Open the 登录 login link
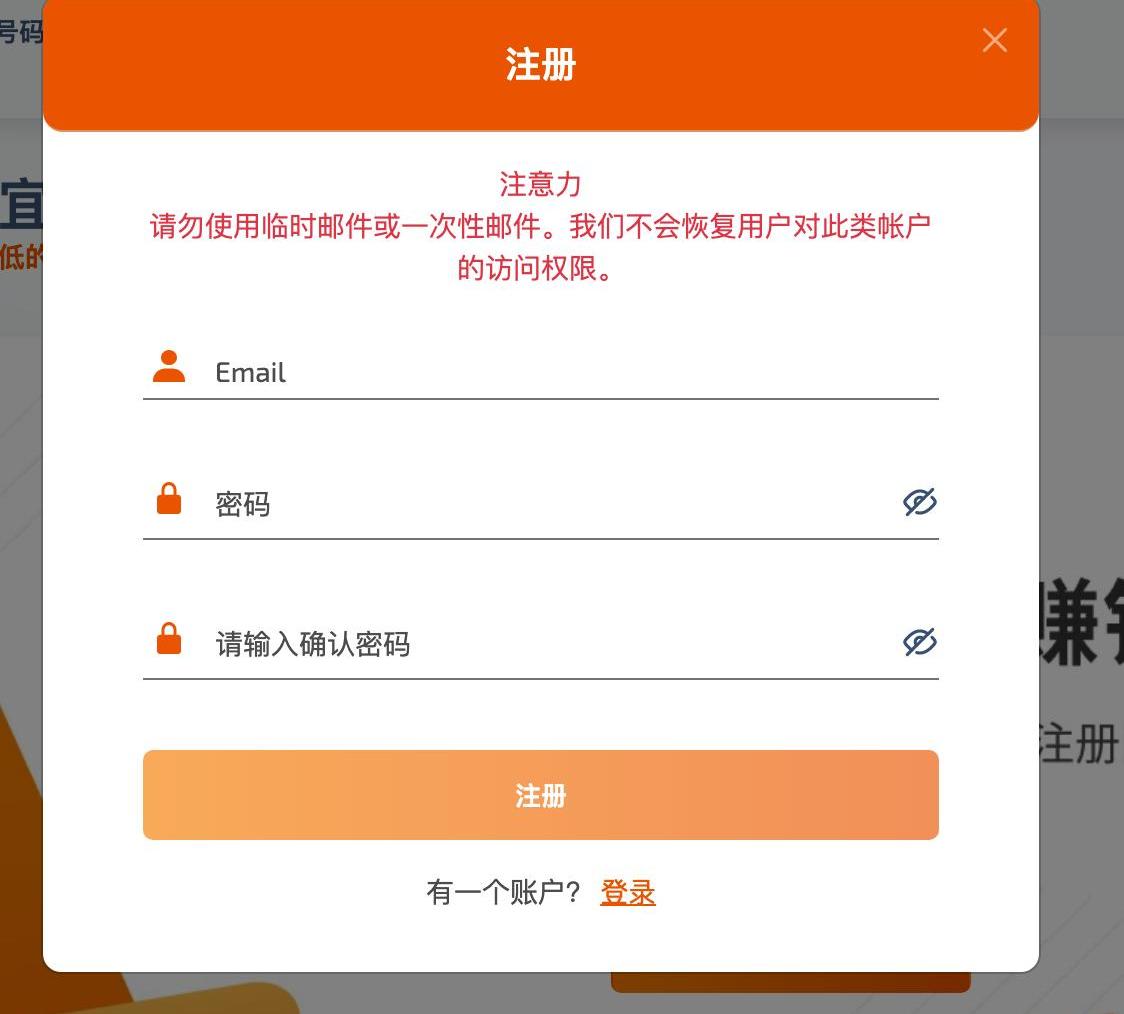Screen dimensions: 1124x1014 627,892
